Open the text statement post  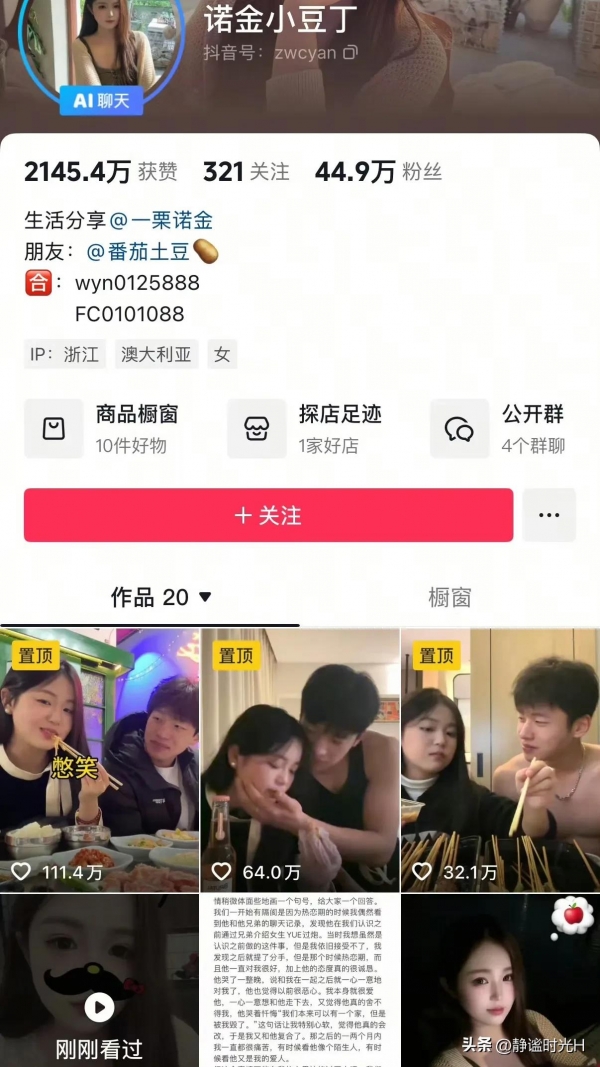300,980
